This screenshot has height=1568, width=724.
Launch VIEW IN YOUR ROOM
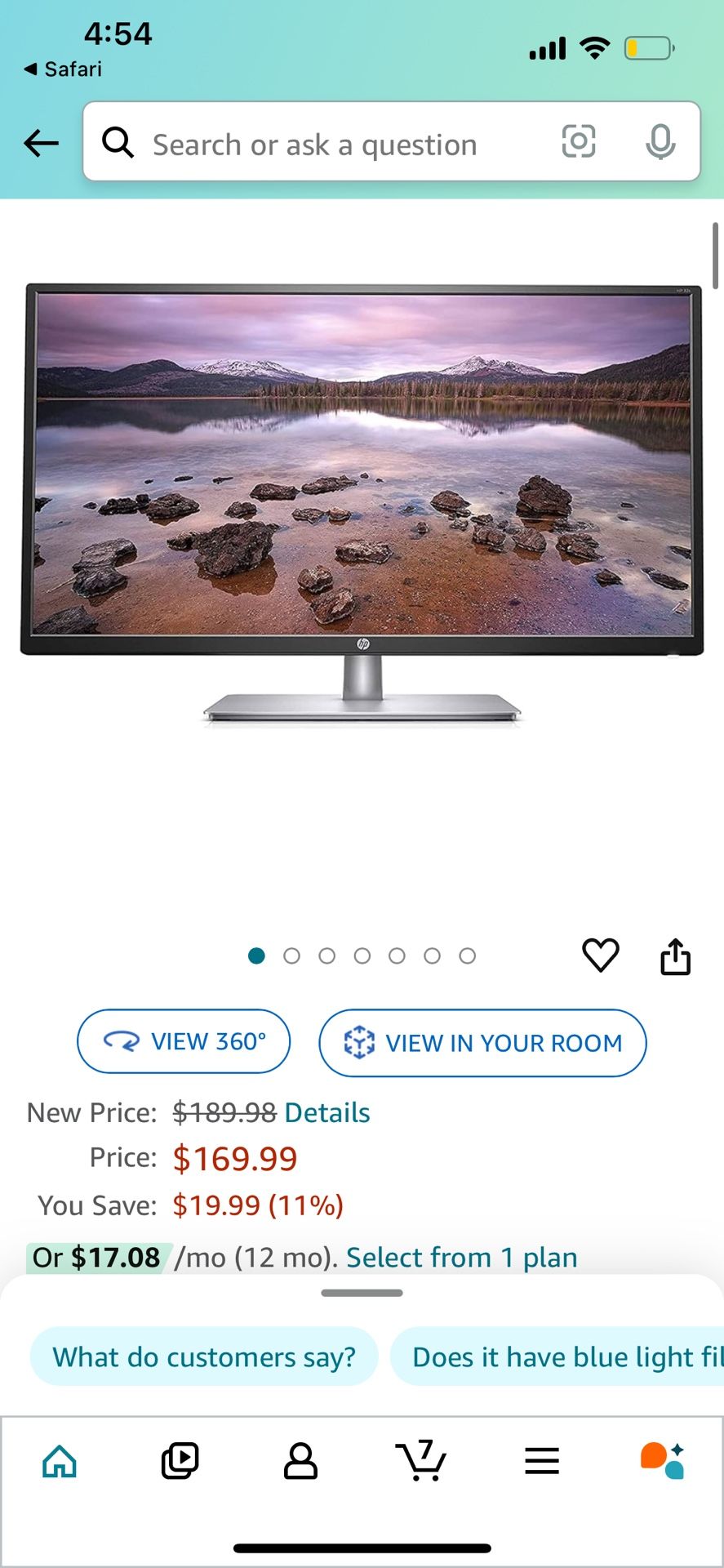click(x=482, y=1043)
